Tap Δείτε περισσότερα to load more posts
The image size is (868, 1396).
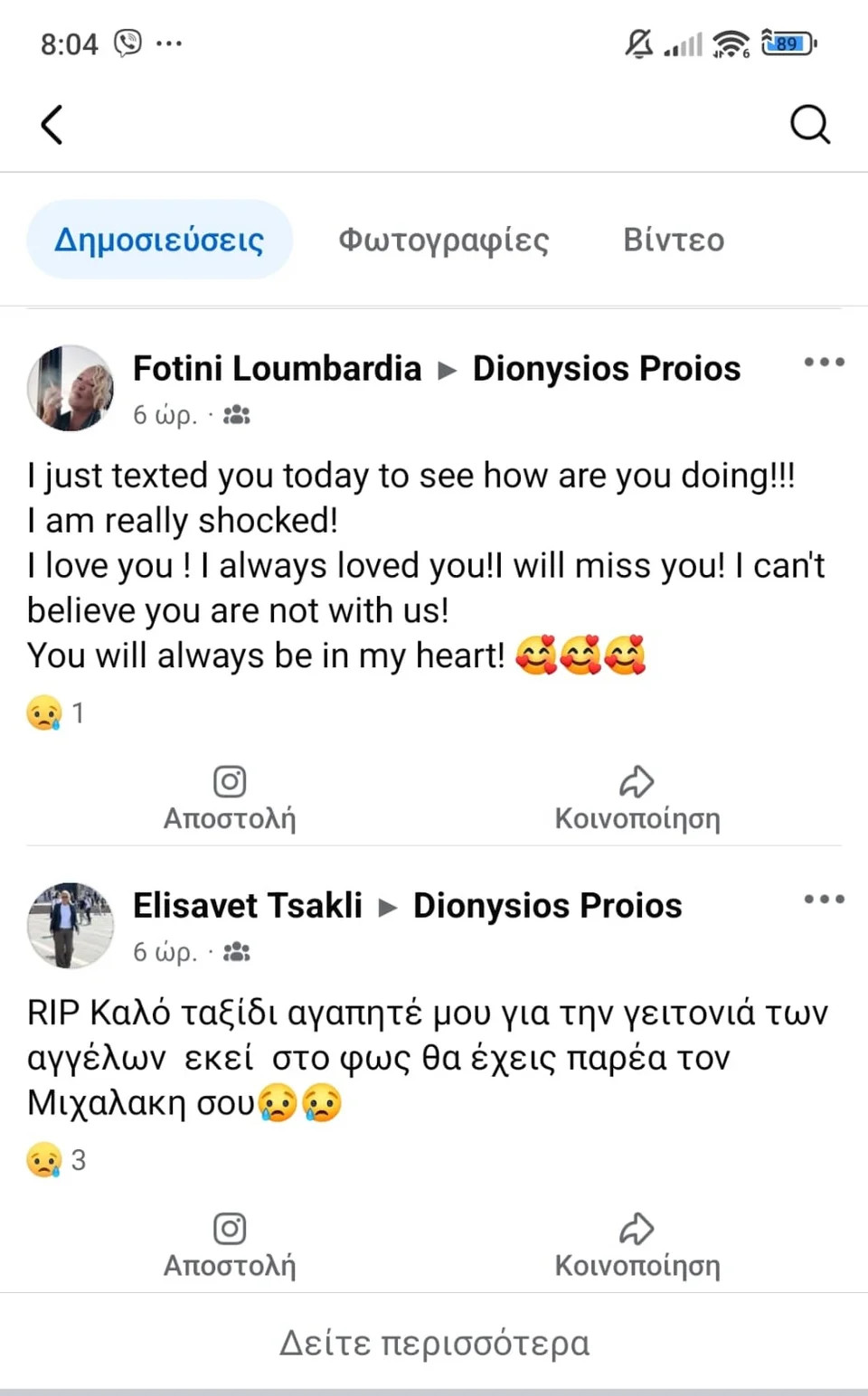click(434, 1343)
